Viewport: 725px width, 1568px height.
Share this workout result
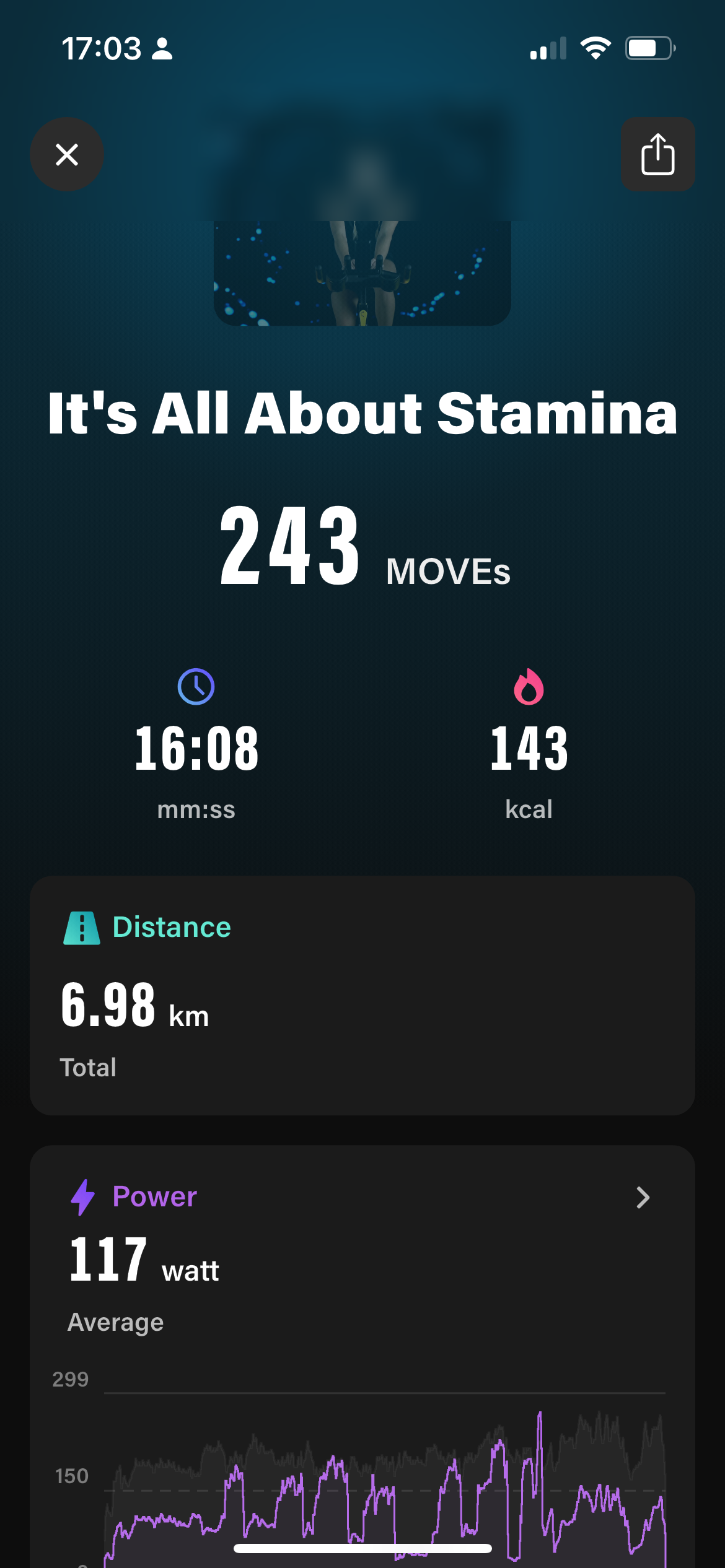(x=657, y=154)
